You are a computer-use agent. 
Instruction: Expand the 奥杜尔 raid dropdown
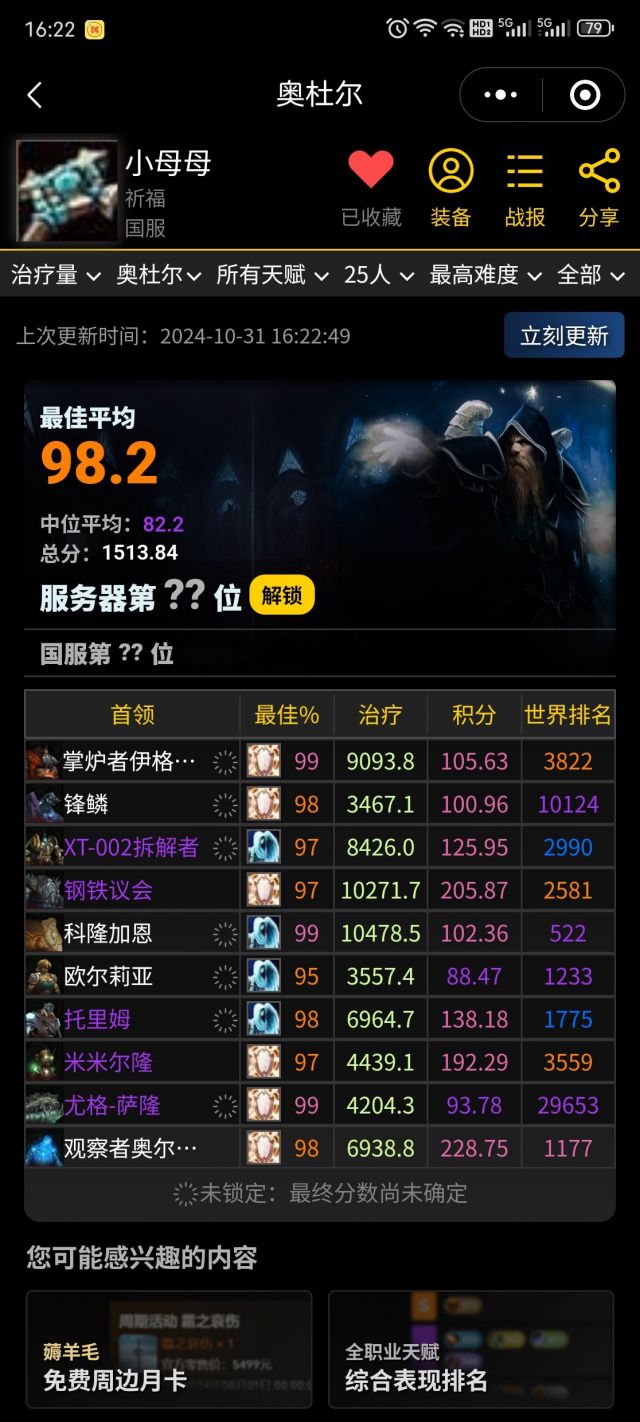coord(159,275)
